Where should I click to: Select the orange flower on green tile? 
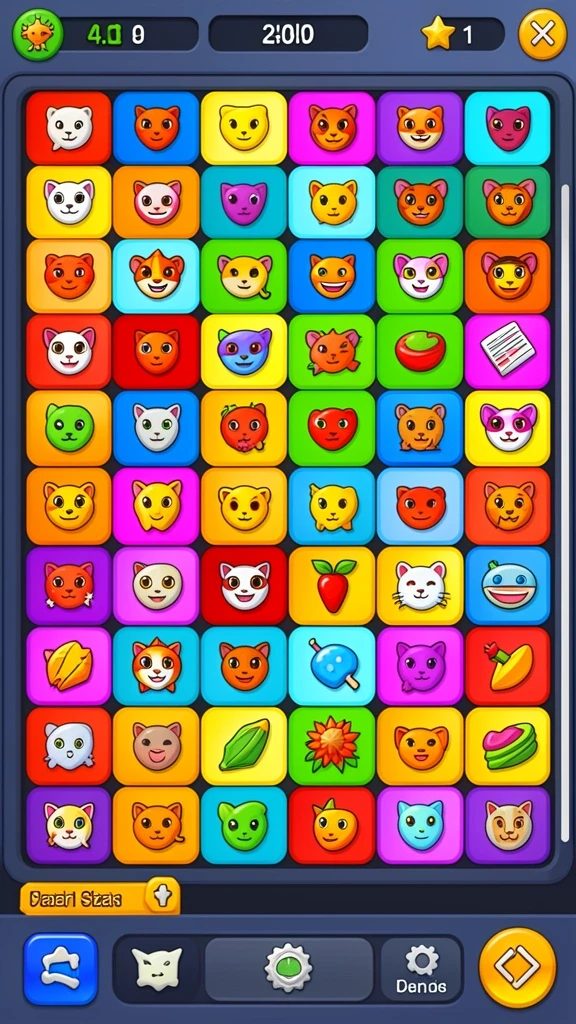(332, 746)
